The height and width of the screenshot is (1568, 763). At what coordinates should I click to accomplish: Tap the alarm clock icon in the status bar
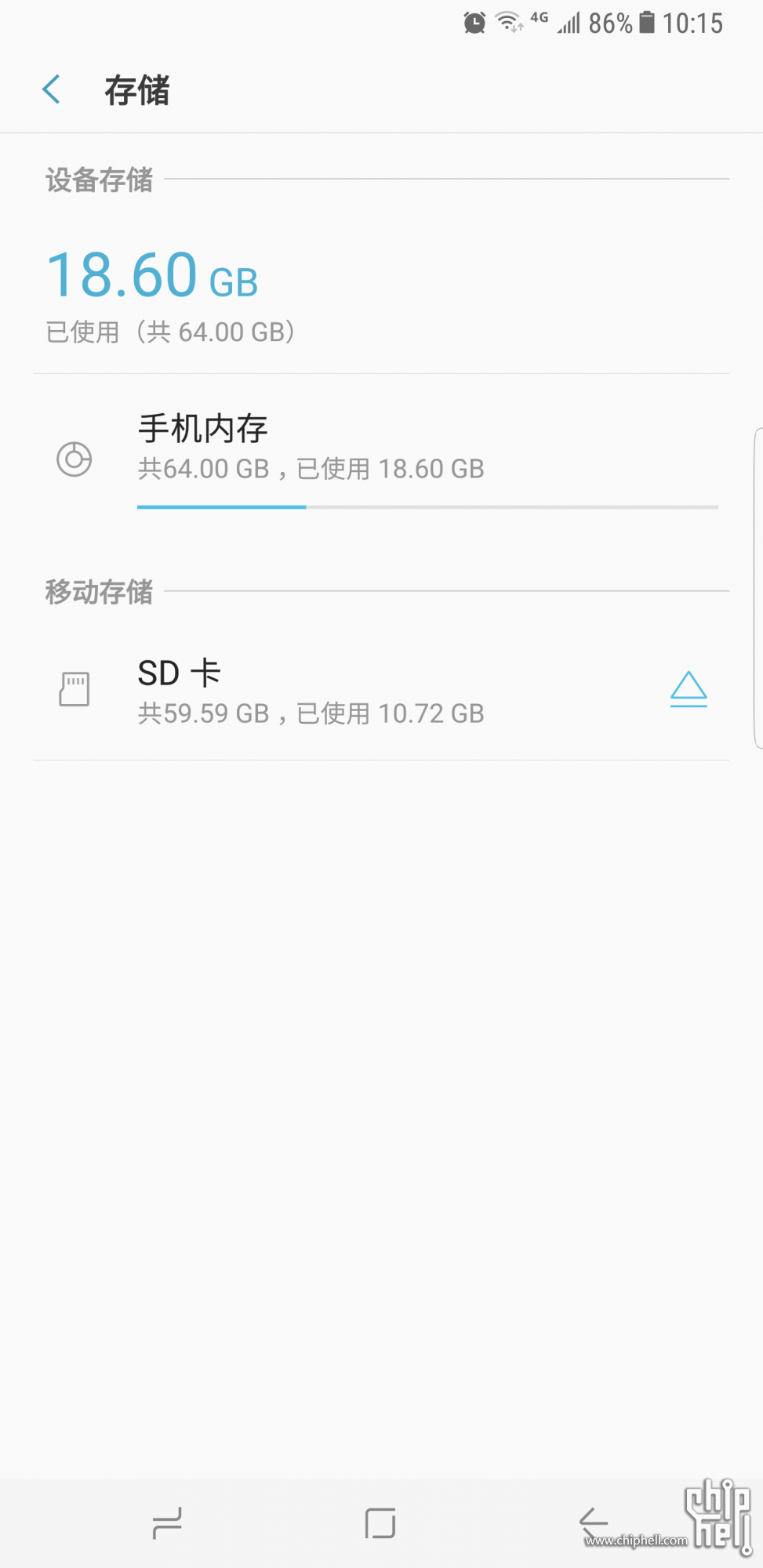474,23
